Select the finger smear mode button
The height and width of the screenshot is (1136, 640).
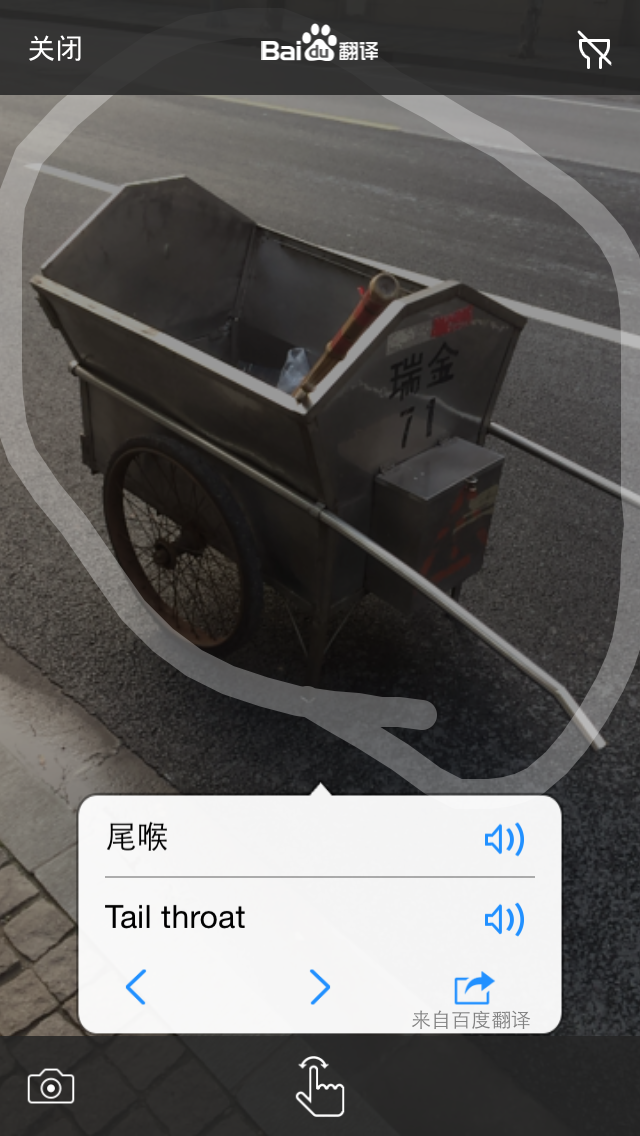pyautogui.click(x=320, y=1086)
